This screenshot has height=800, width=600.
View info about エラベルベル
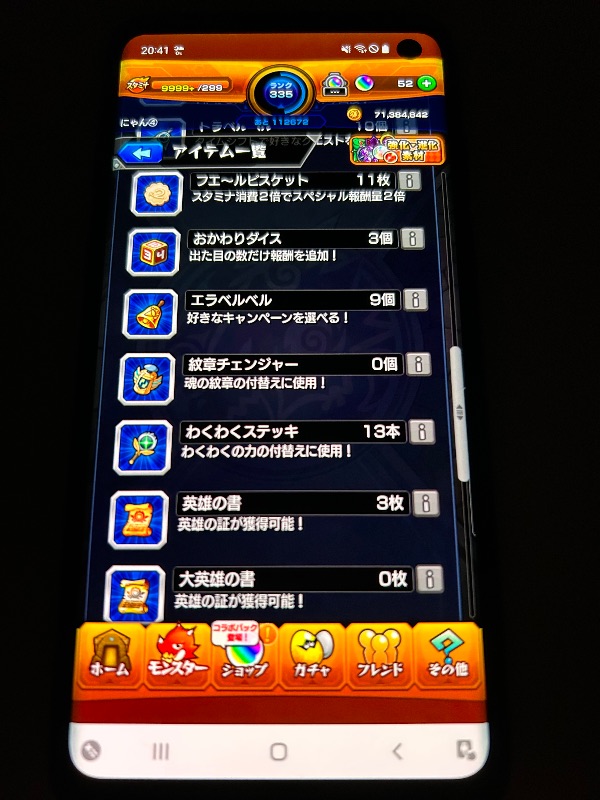click(415, 300)
